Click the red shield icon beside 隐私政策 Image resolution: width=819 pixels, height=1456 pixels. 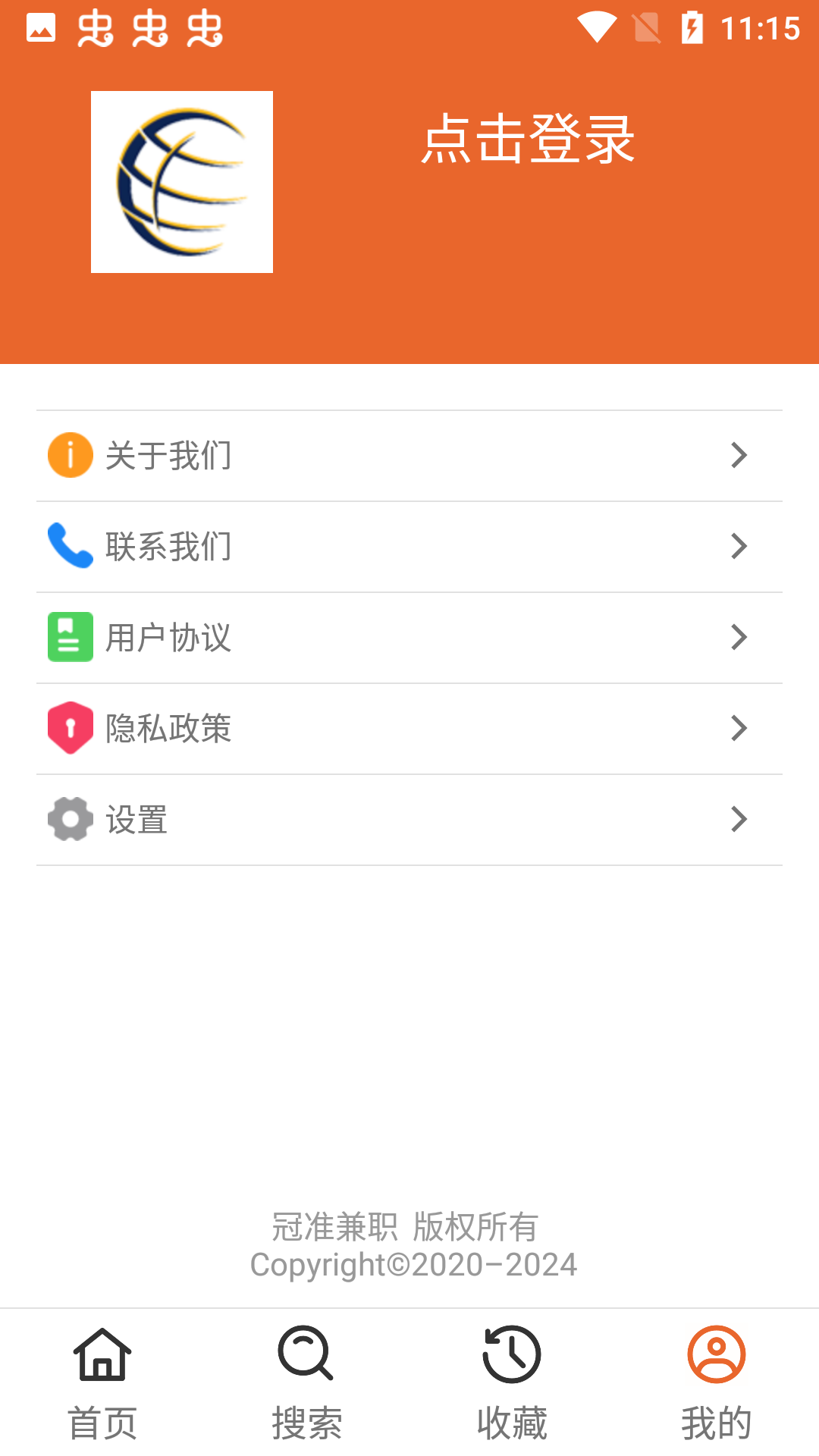click(x=70, y=728)
